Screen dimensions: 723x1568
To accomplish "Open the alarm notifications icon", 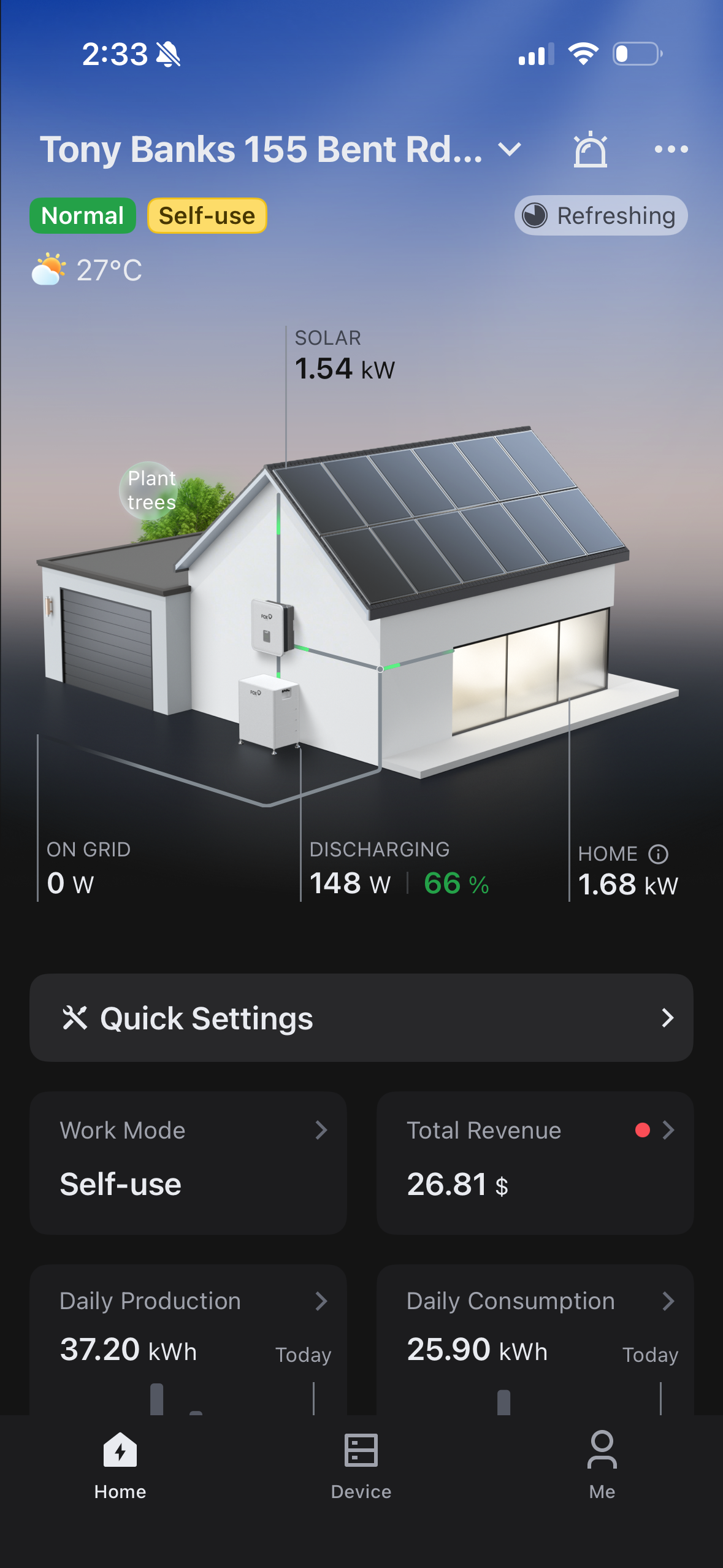I will click(590, 150).
